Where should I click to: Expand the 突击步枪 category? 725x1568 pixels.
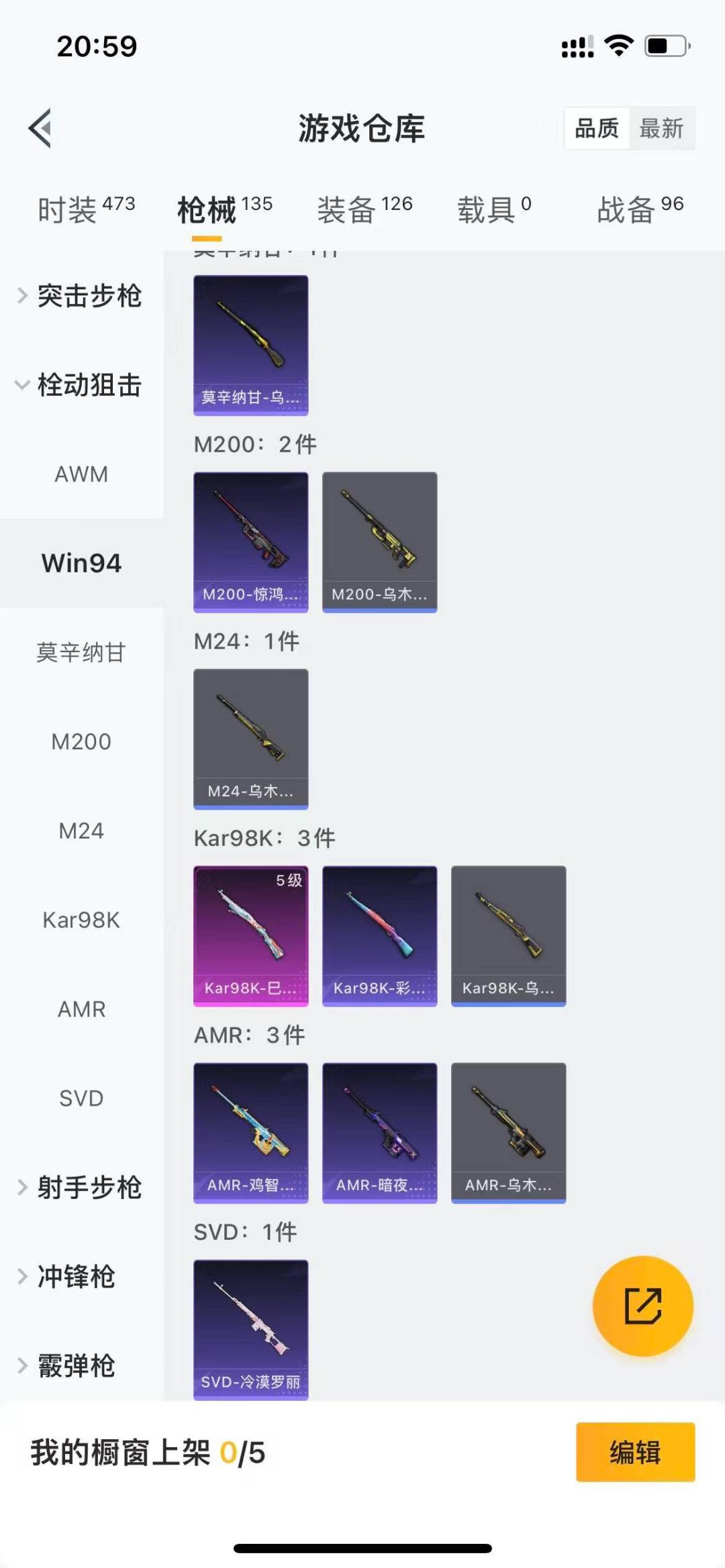(81, 296)
